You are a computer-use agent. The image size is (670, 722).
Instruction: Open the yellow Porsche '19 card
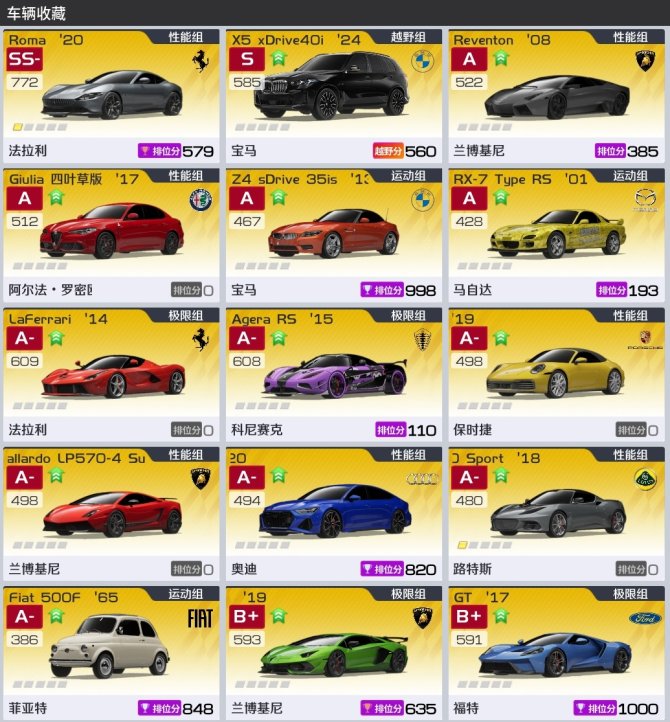[556, 373]
